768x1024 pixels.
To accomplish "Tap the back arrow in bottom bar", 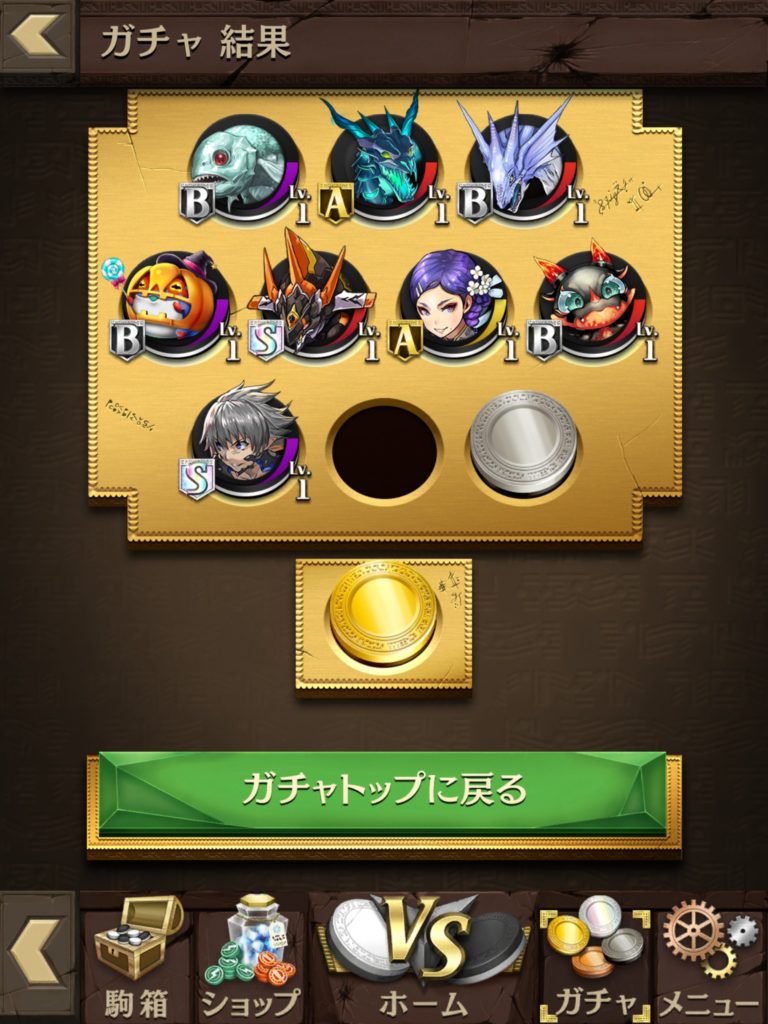I will 37,956.
